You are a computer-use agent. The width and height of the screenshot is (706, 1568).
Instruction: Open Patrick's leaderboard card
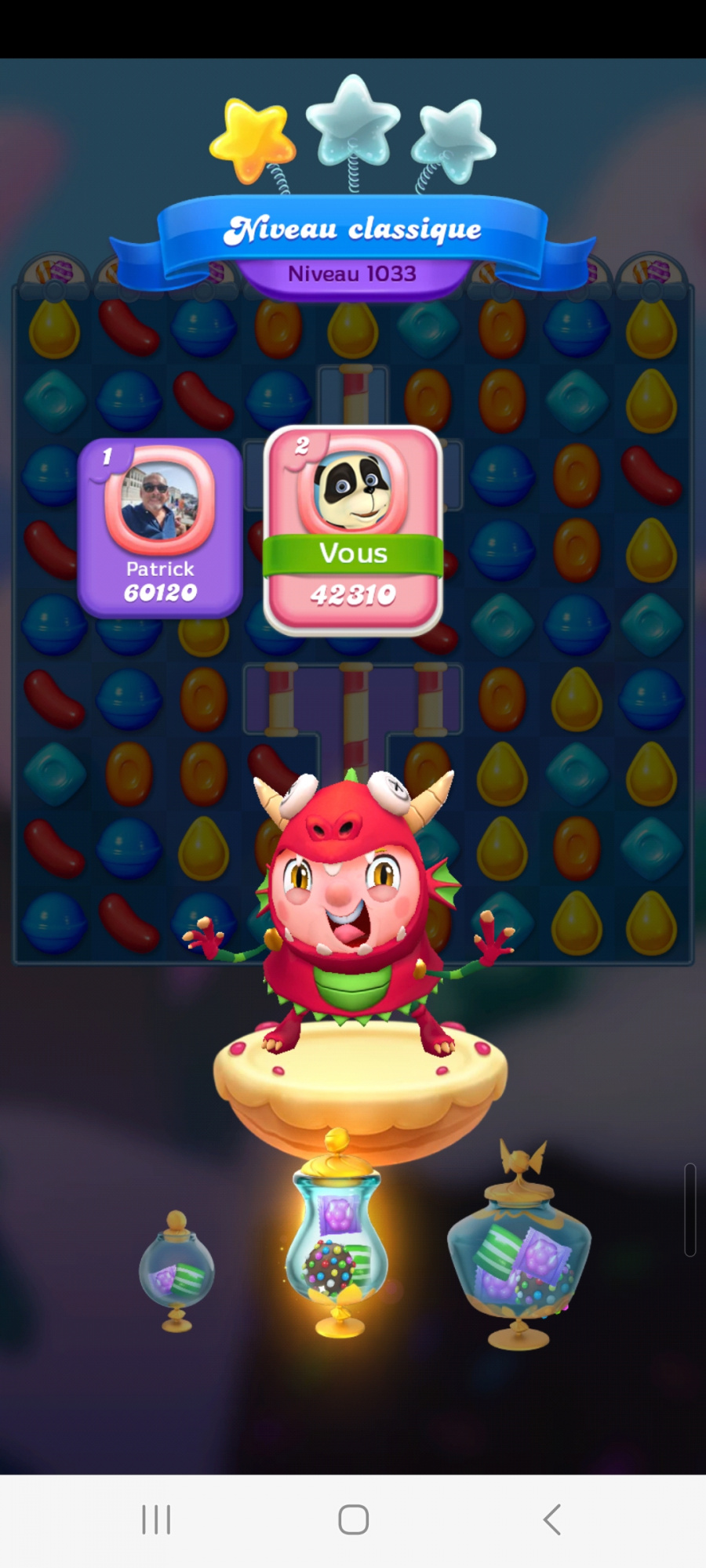(160, 528)
